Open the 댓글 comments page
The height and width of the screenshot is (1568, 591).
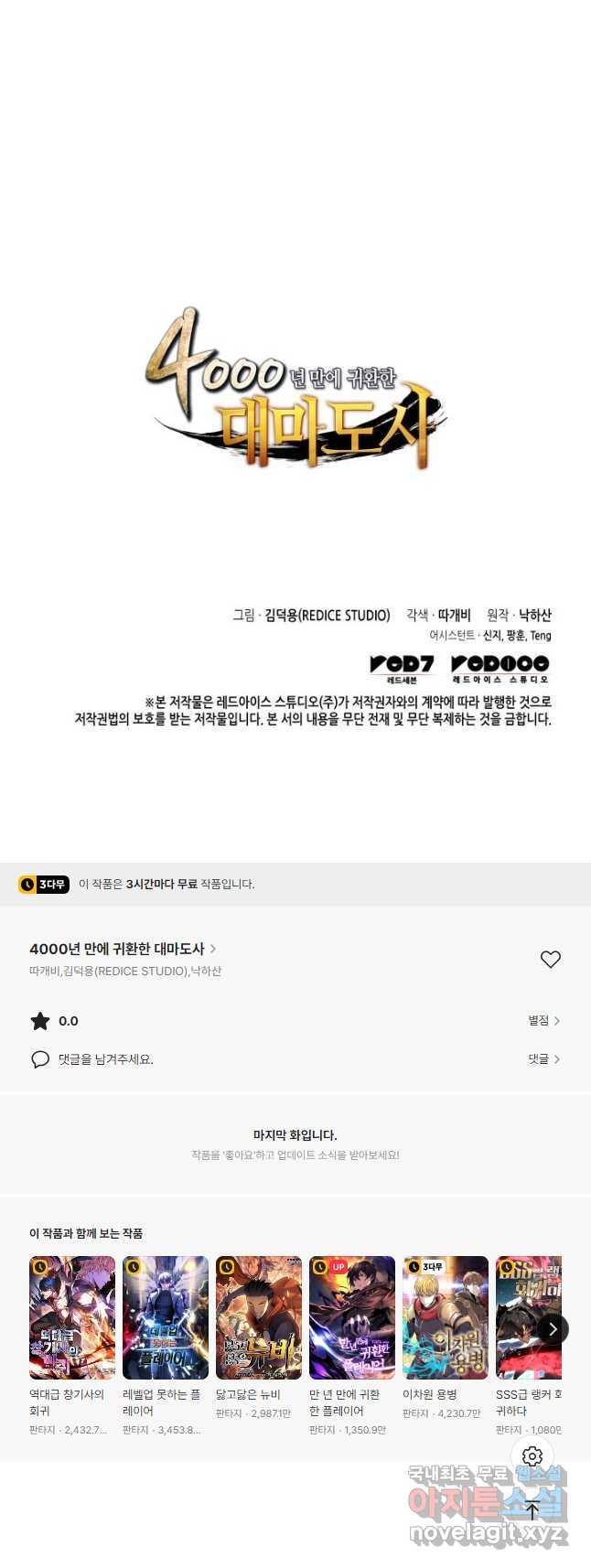coord(543,1058)
